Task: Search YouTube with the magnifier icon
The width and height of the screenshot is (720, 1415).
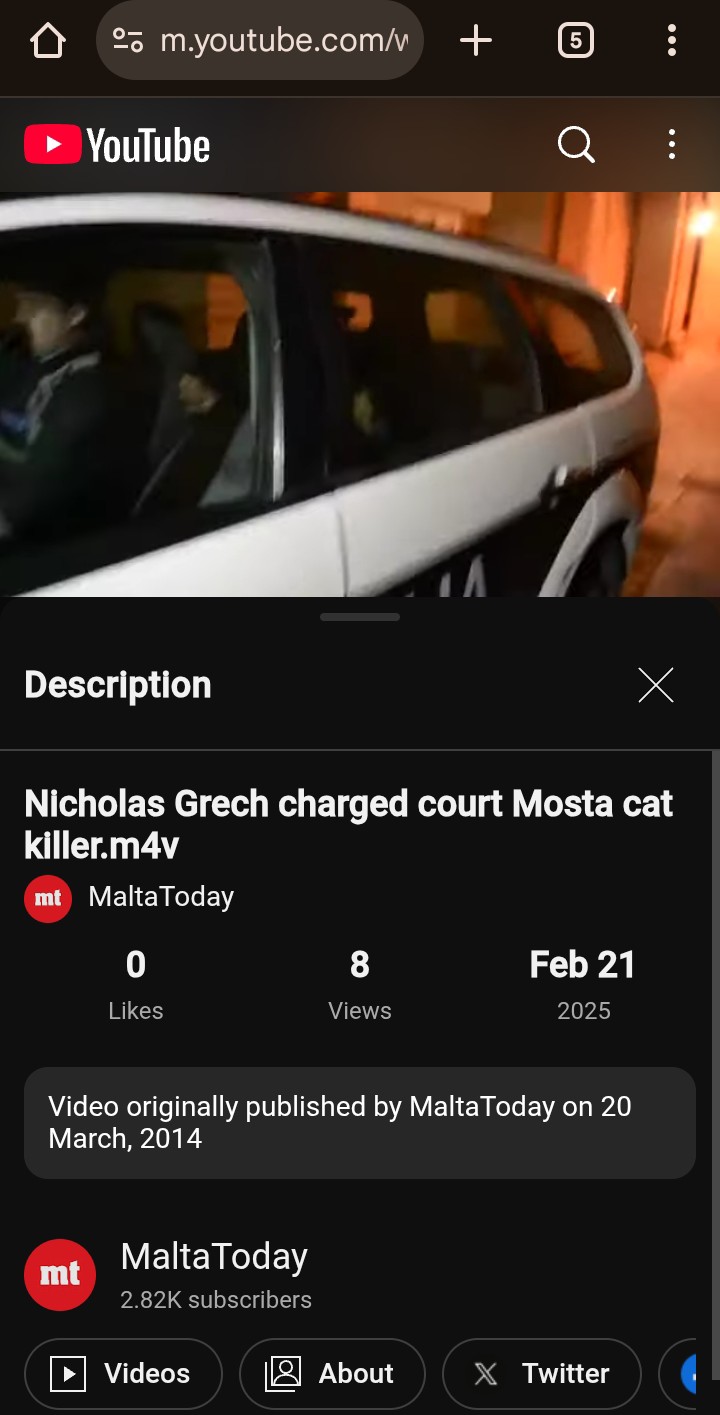Action: 576,145
